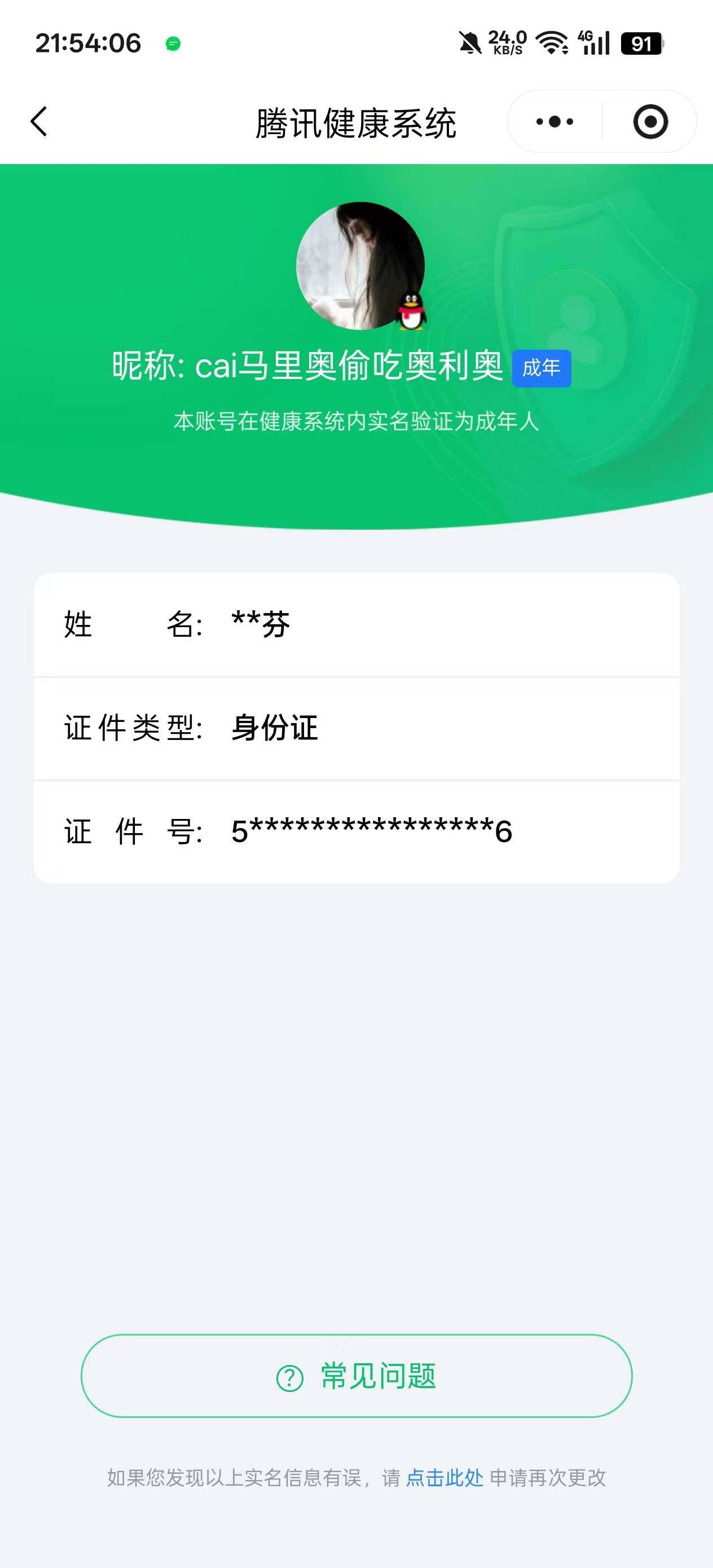The image size is (713, 1568).
Task: Tap the muted notification icon in status bar
Action: [x=469, y=43]
